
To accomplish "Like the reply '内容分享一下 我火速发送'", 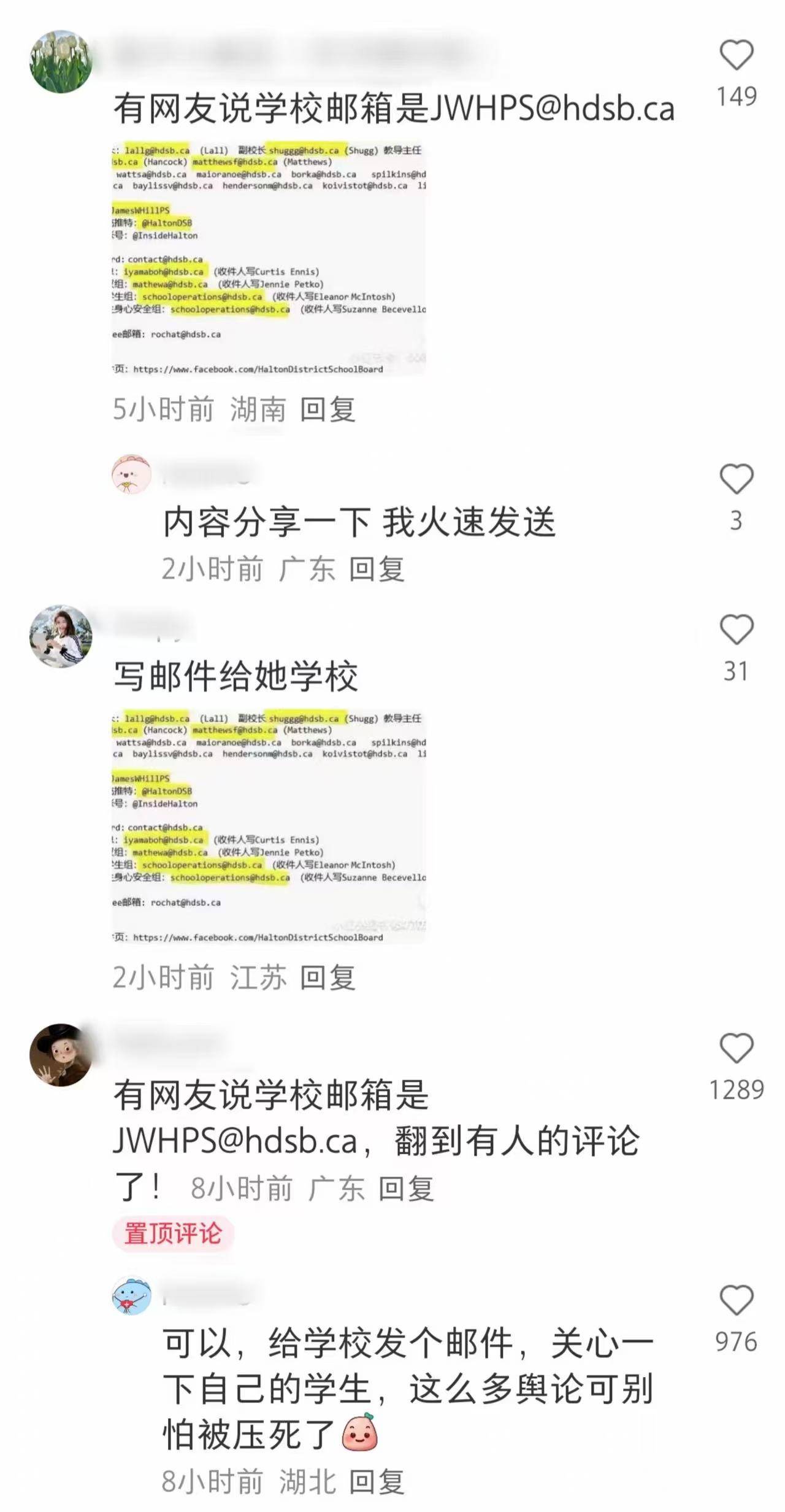I will [736, 479].
